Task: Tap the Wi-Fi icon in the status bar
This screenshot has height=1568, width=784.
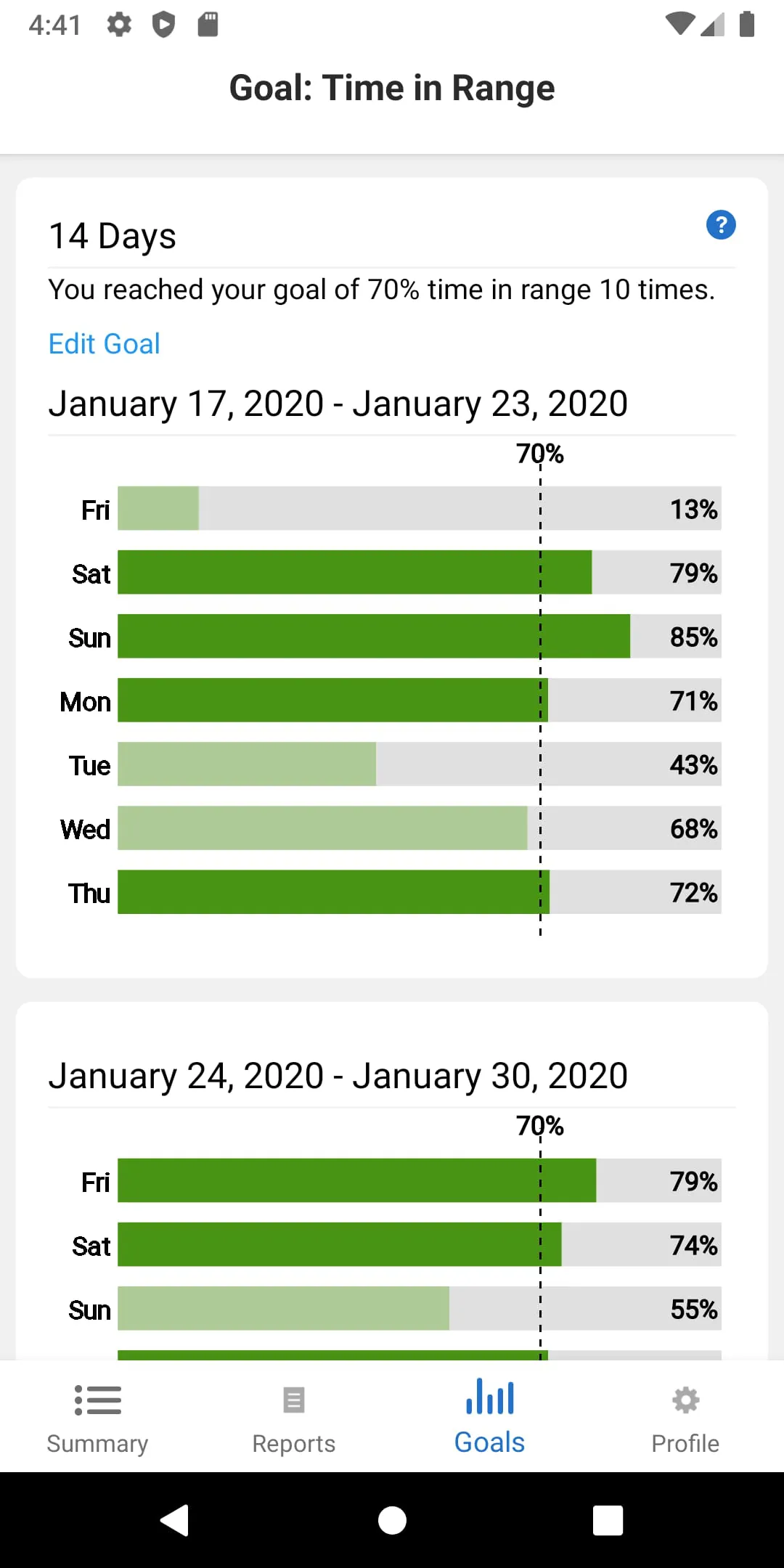Action: coord(682,25)
